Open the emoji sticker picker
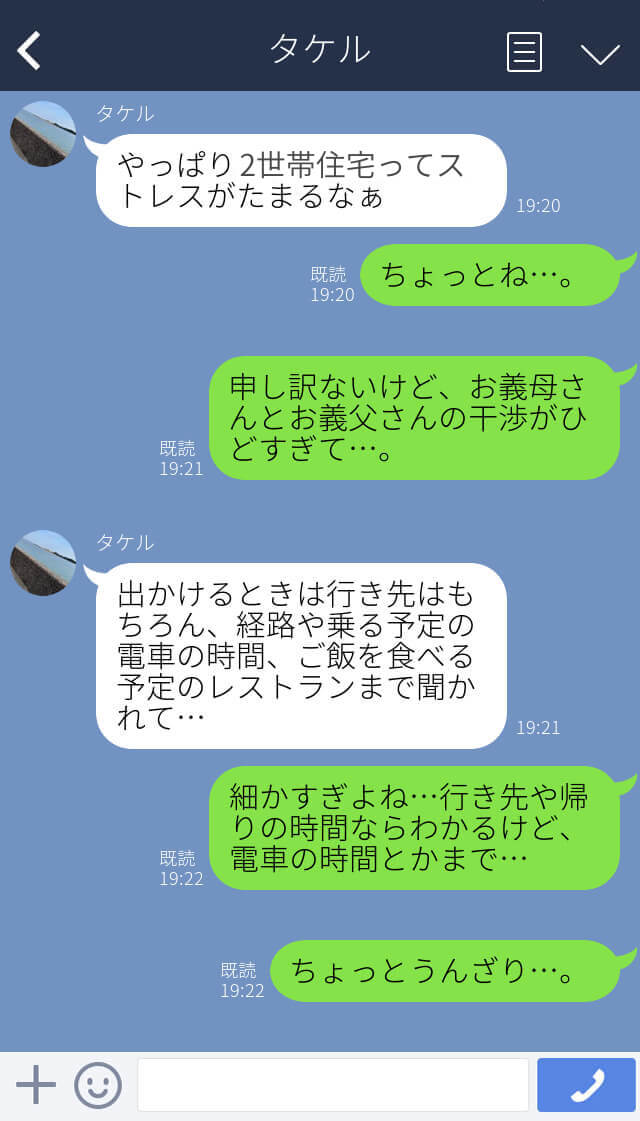The height and width of the screenshot is (1121, 640). point(98,1085)
